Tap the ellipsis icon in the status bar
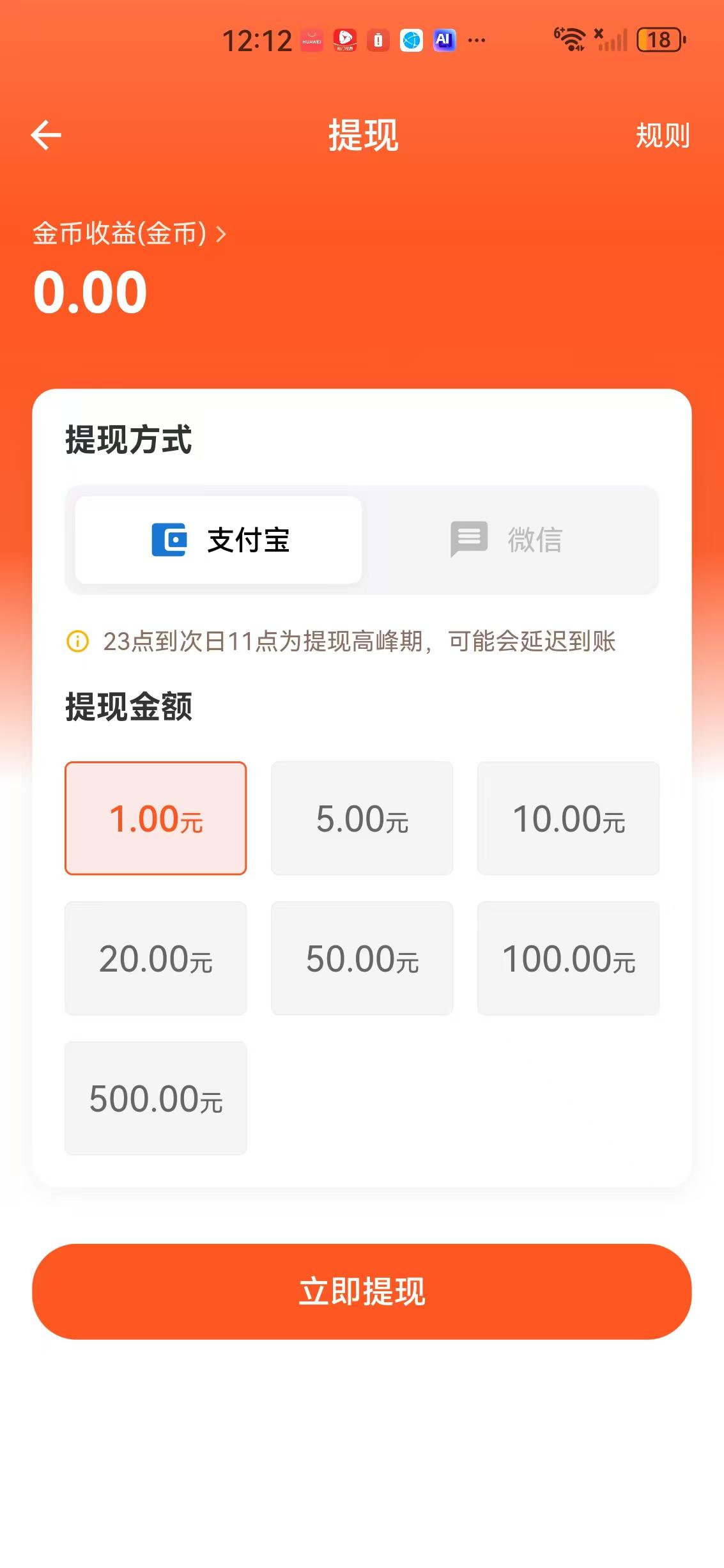Viewport: 724px width, 1568px height. 477,40
